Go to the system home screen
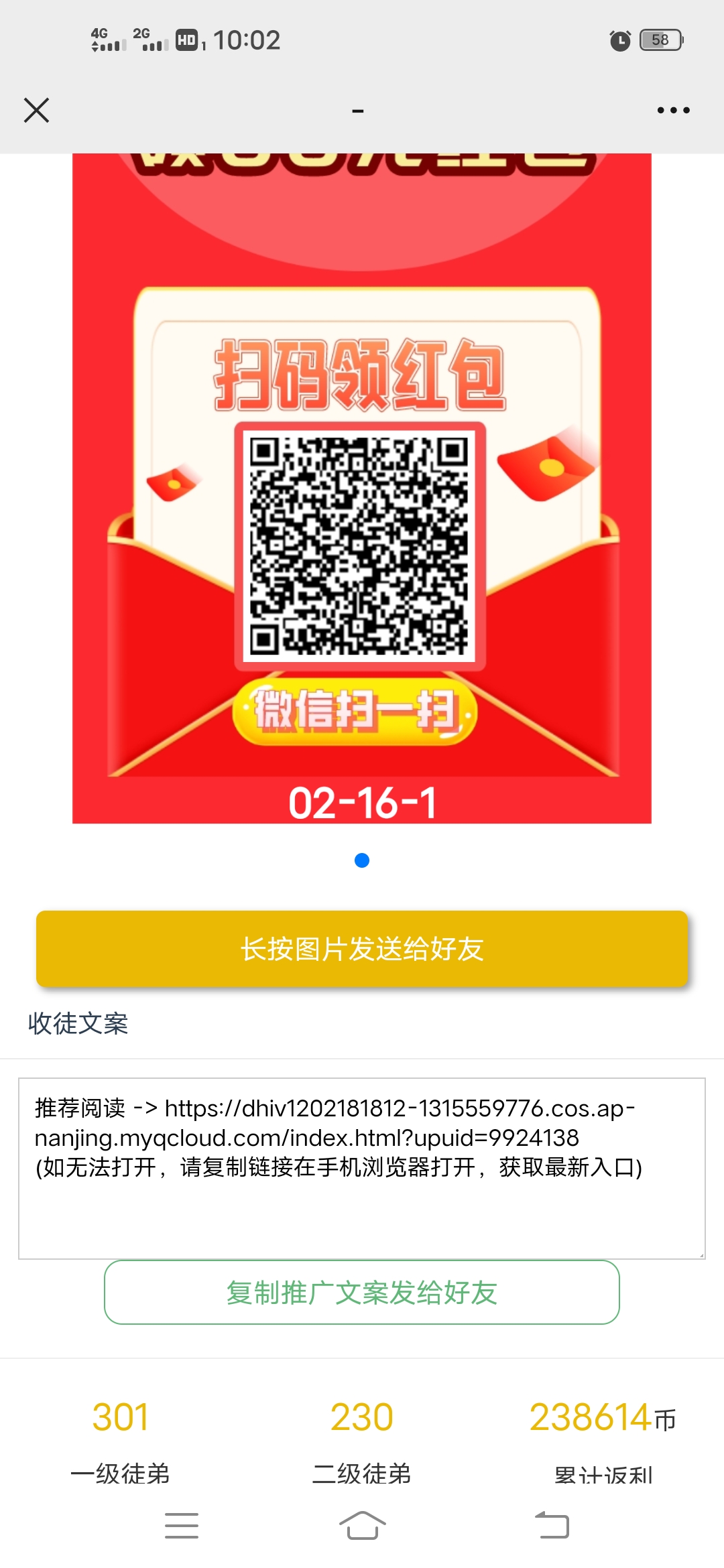The image size is (724, 1568). (362, 1526)
